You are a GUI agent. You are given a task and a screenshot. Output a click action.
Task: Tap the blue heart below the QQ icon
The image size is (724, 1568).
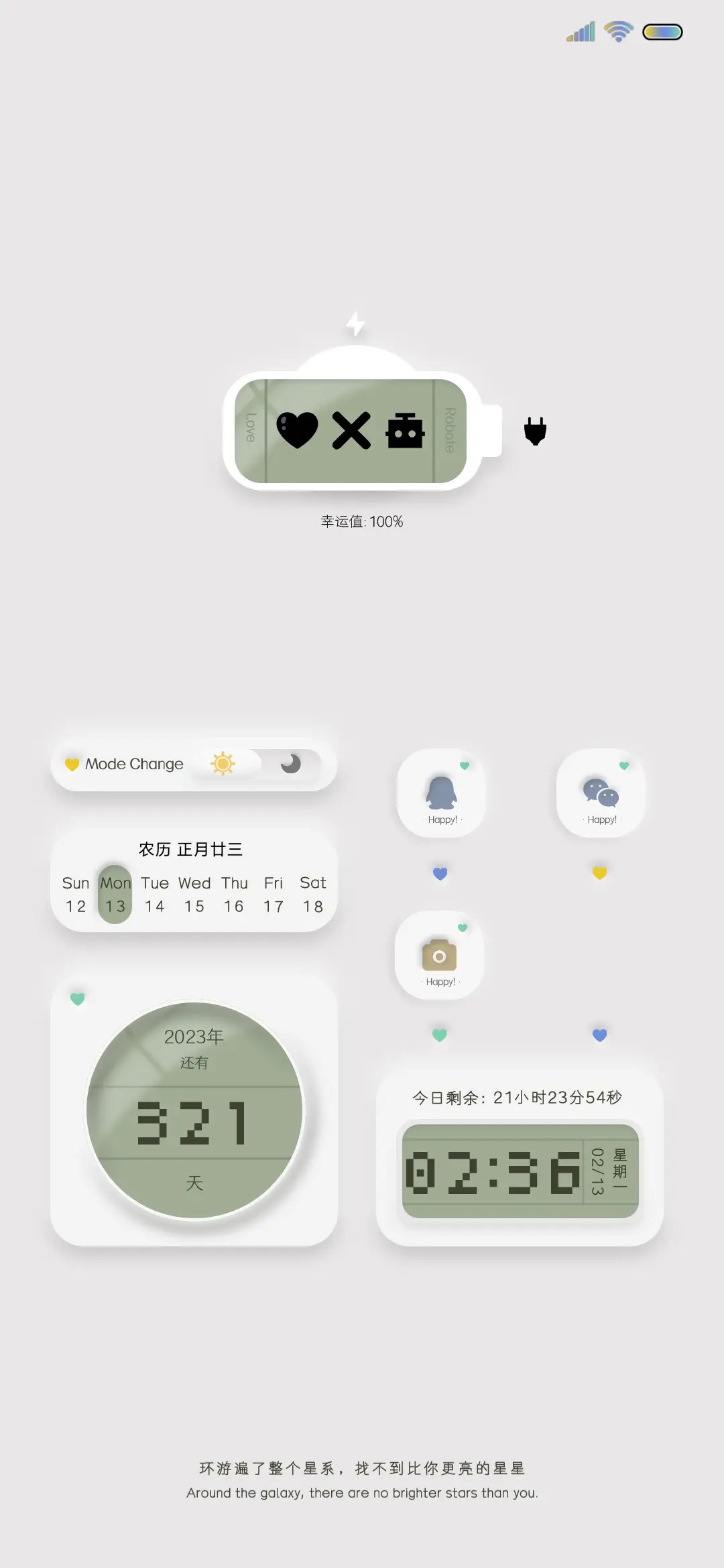coord(440,873)
